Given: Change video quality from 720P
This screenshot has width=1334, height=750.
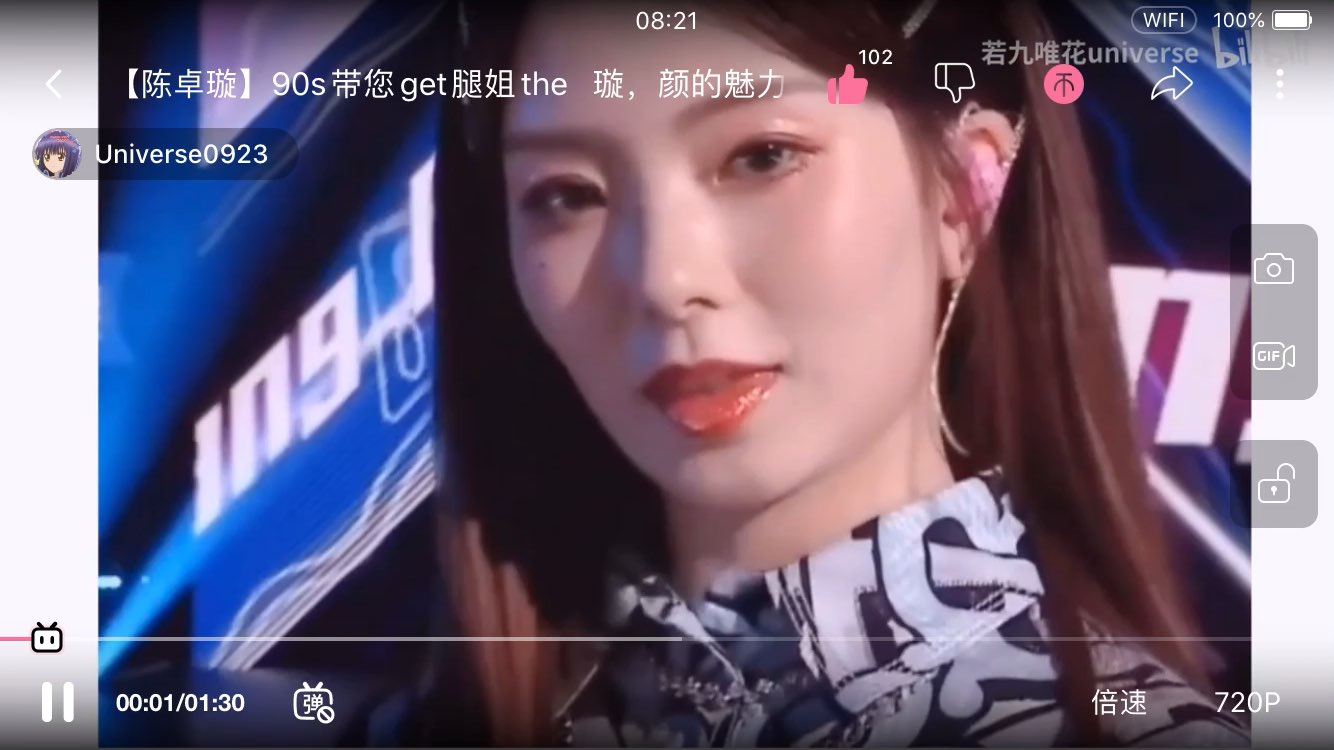Looking at the screenshot, I should point(1246,702).
